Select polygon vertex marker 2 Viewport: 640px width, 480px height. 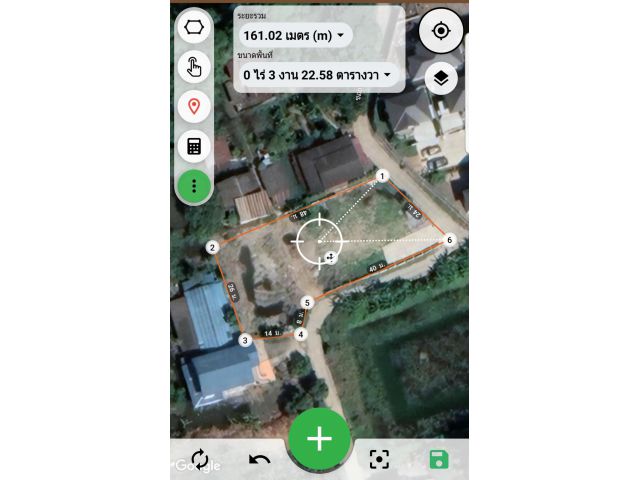point(212,247)
